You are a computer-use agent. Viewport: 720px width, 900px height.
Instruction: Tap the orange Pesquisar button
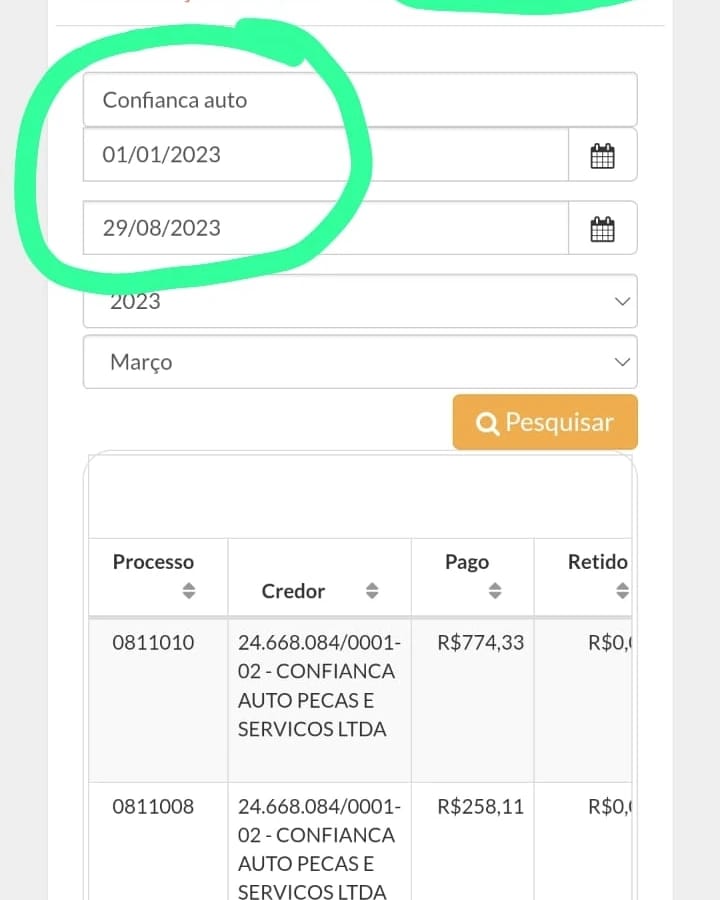click(x=545, y=422)
